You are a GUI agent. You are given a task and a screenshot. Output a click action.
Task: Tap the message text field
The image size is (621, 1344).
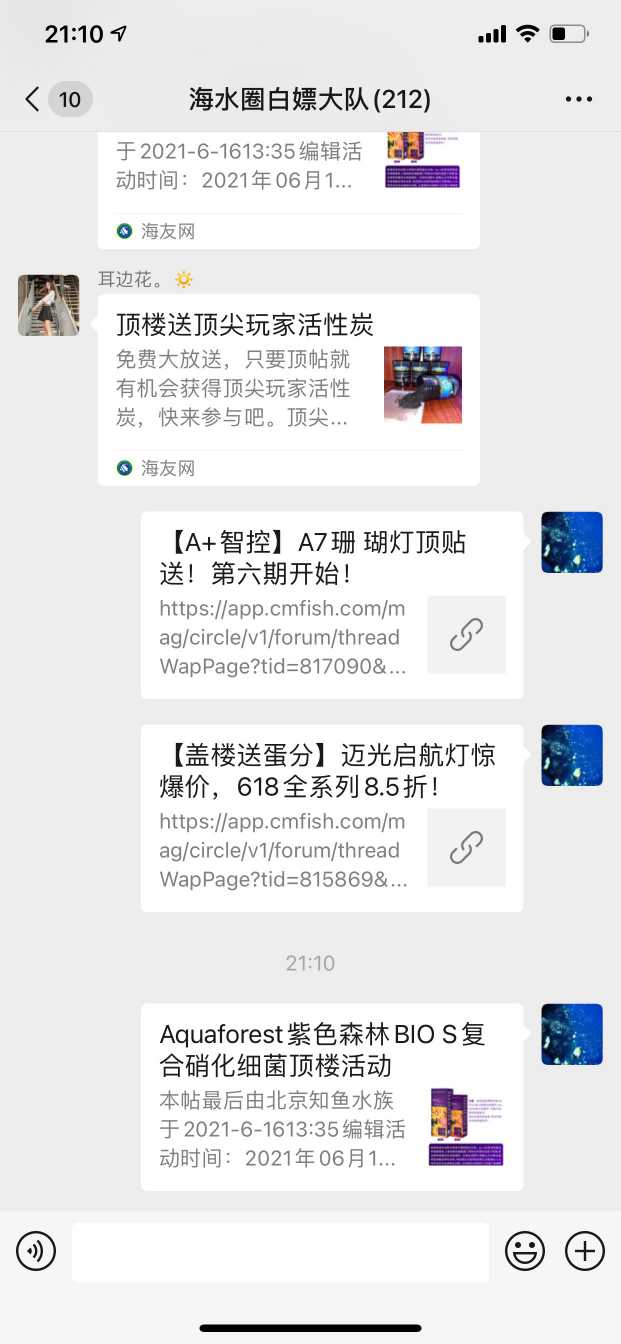click(280, 1251)
